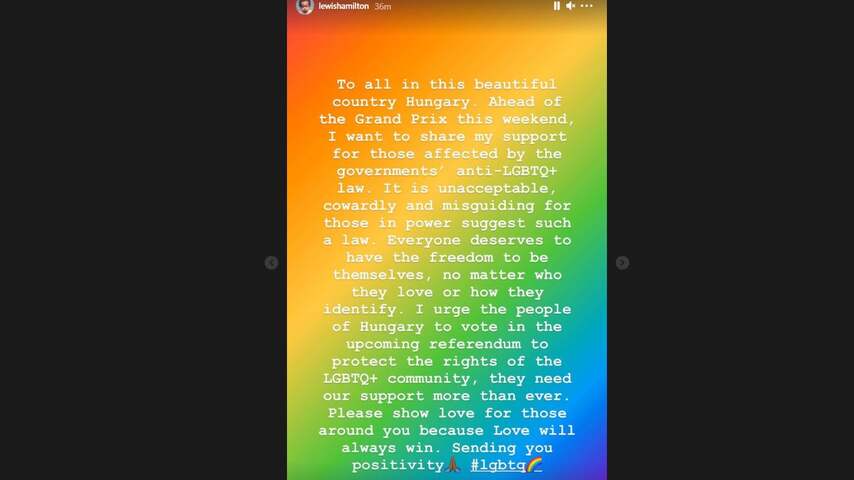The width and height of the screenshot is (854, 480).
Task: Skip to the next story
Action: [x=622, y=263]
